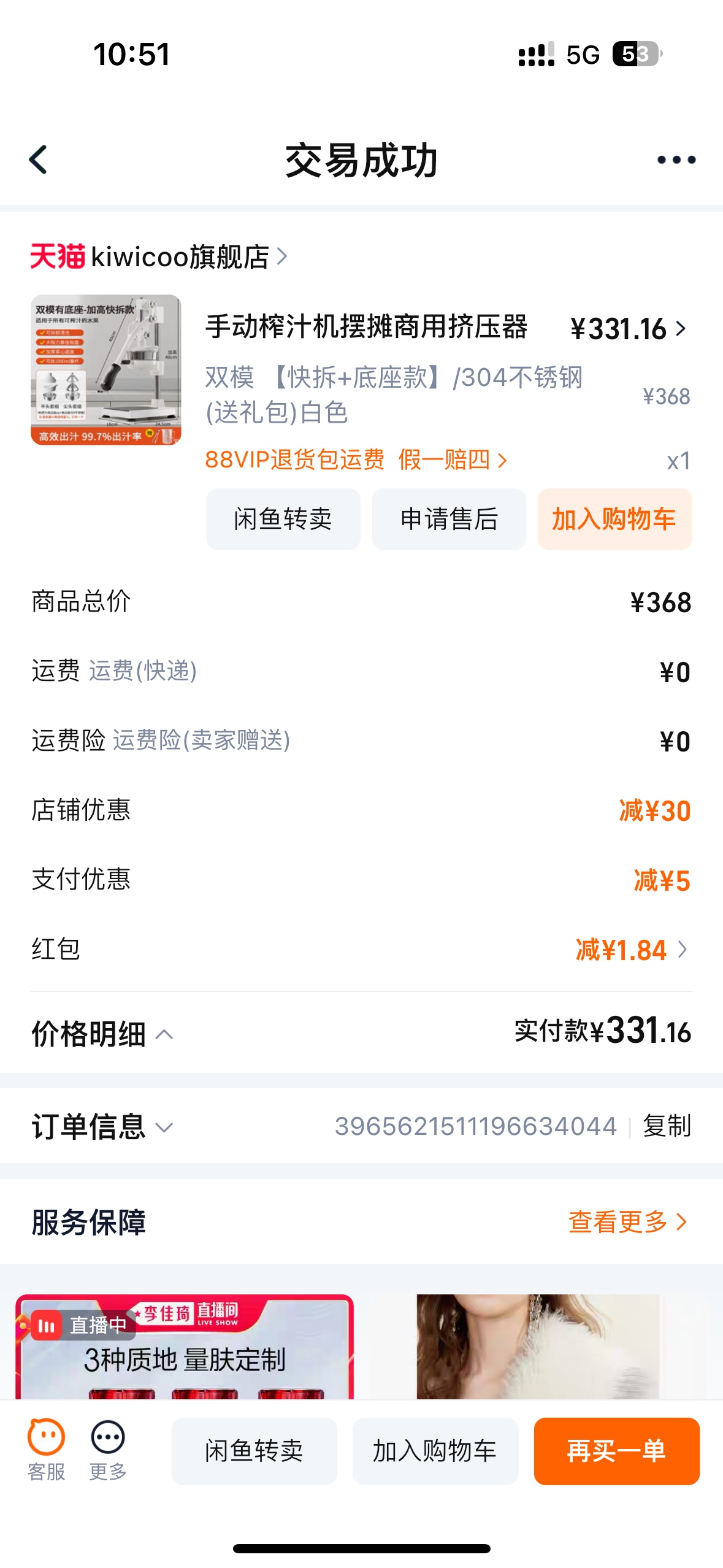Open the 更多 options in bottom bar
The height and width of the screenshot is (1568, 723).
click(x=108, y=1450)
